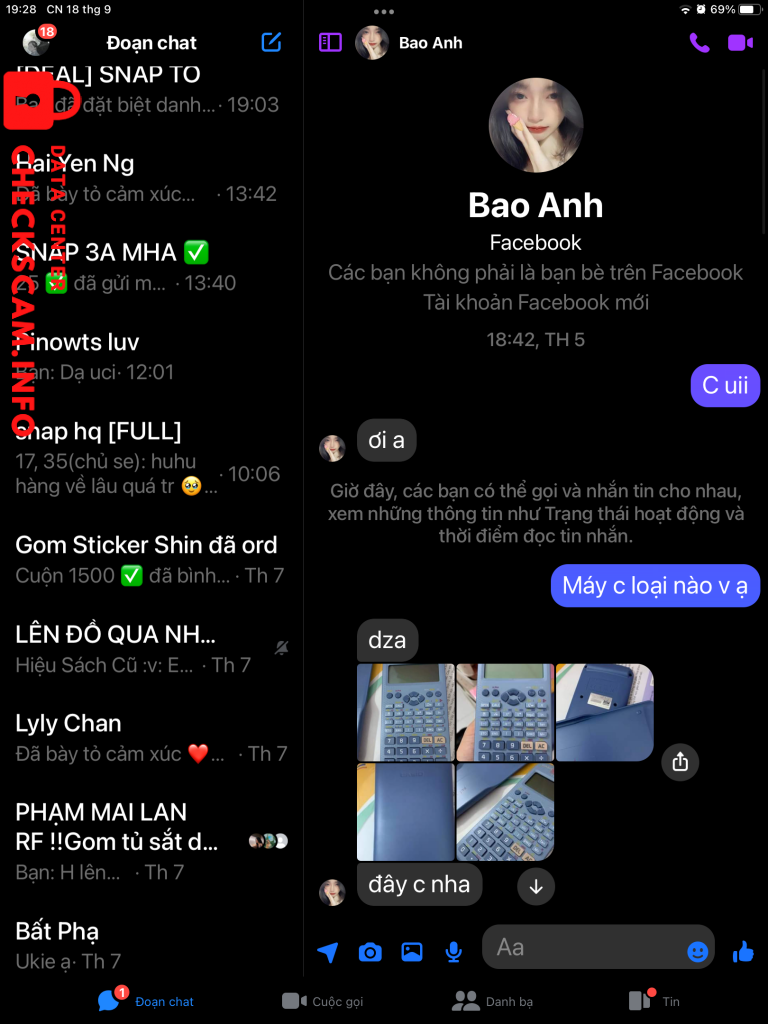Start a voice call with Bao Anh
The image size is (768, 1024).
[x=699, y=43]
